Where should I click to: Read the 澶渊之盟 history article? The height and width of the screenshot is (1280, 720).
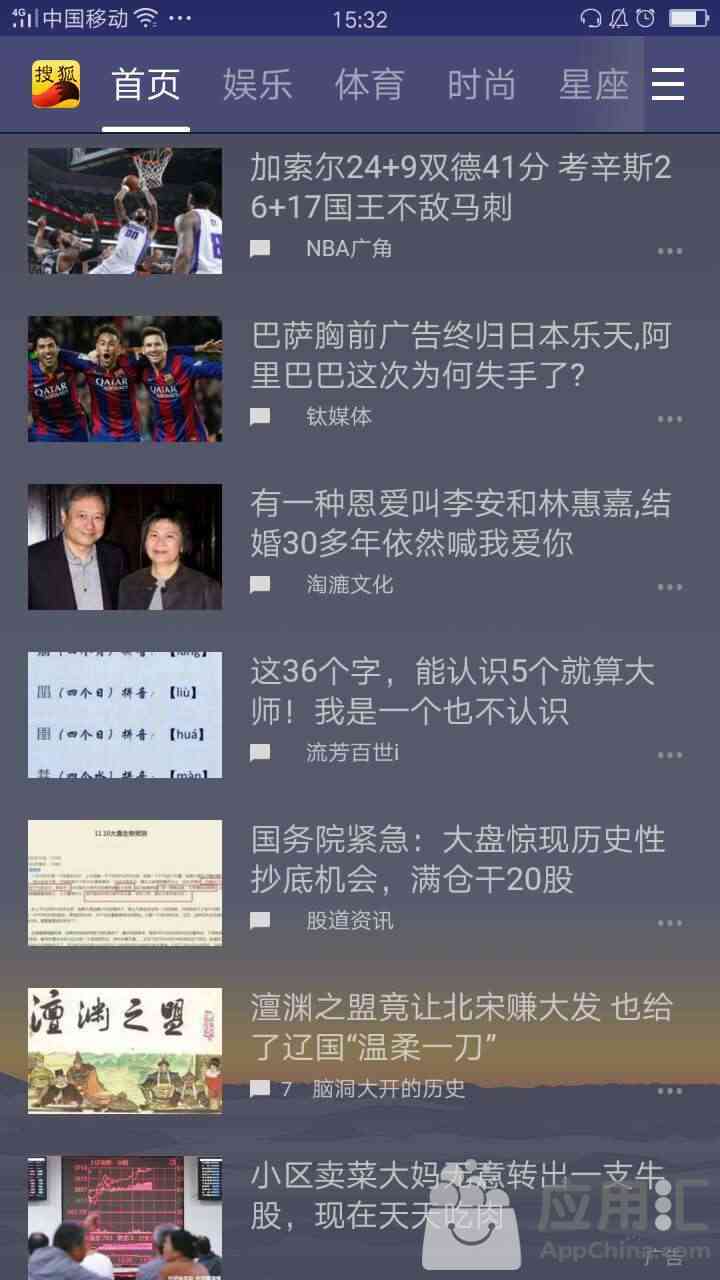(460, 1027)
